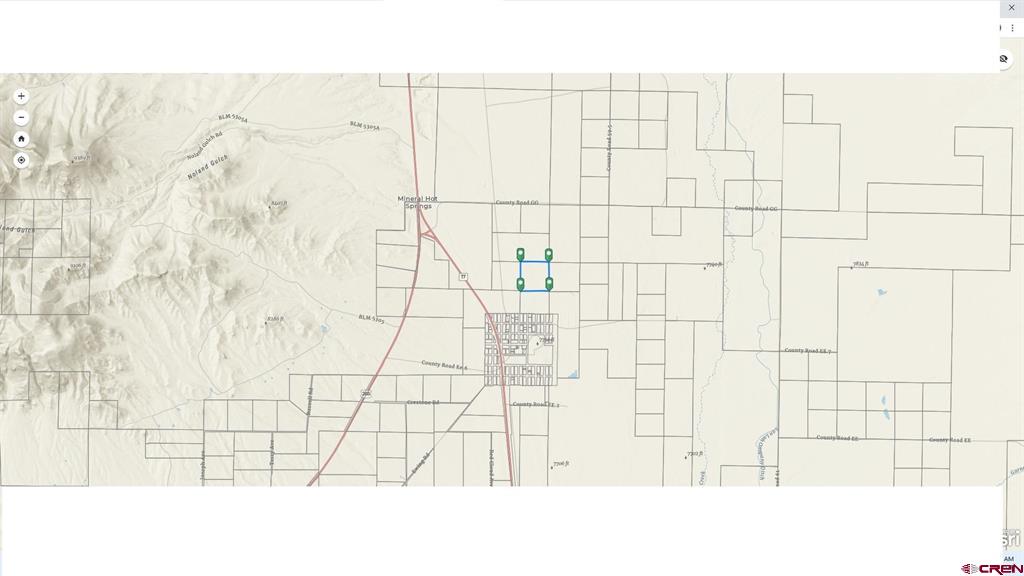Zoom in on the map
The width and height of the screenshot is (1024, 576).
pos(21,97)
